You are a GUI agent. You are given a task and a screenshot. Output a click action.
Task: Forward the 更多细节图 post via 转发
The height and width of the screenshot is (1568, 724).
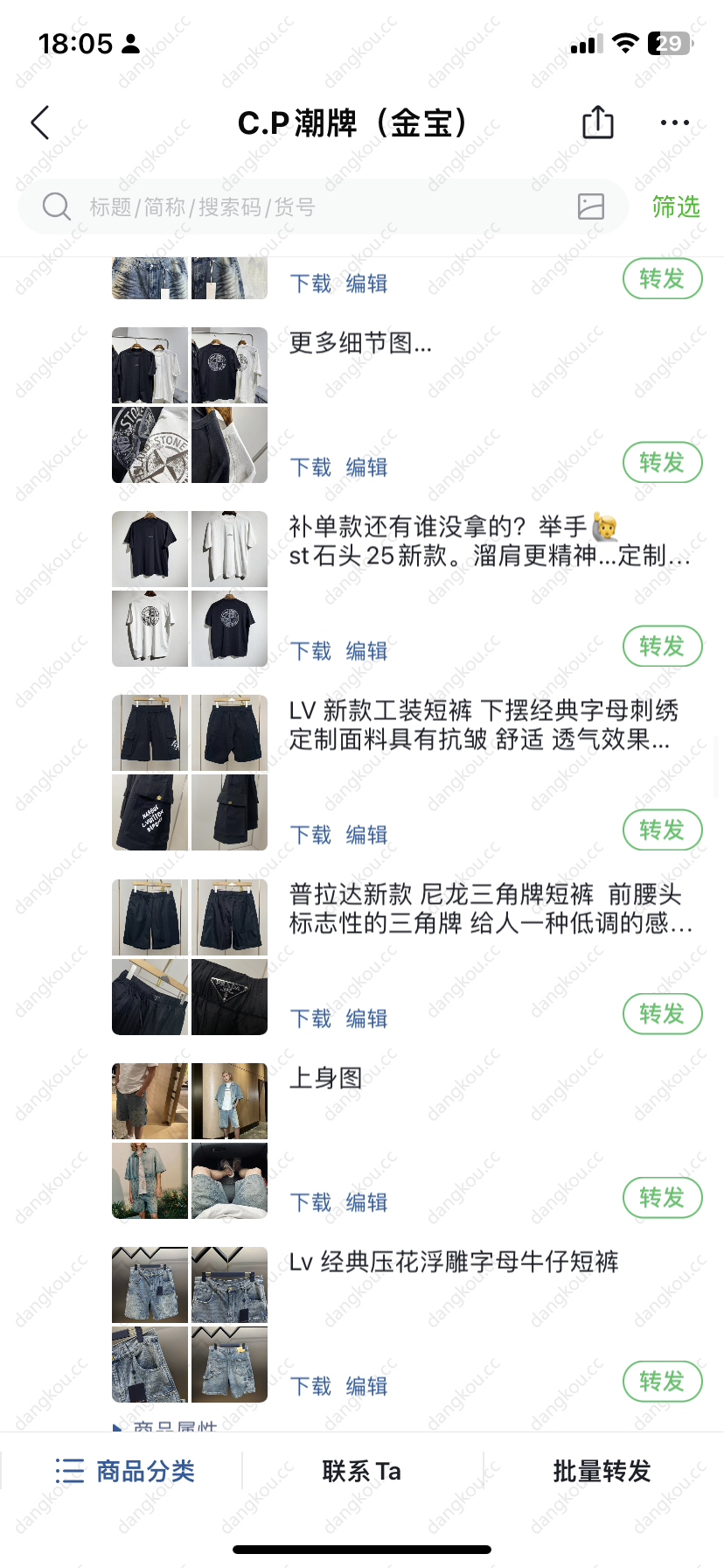point(662,463)
